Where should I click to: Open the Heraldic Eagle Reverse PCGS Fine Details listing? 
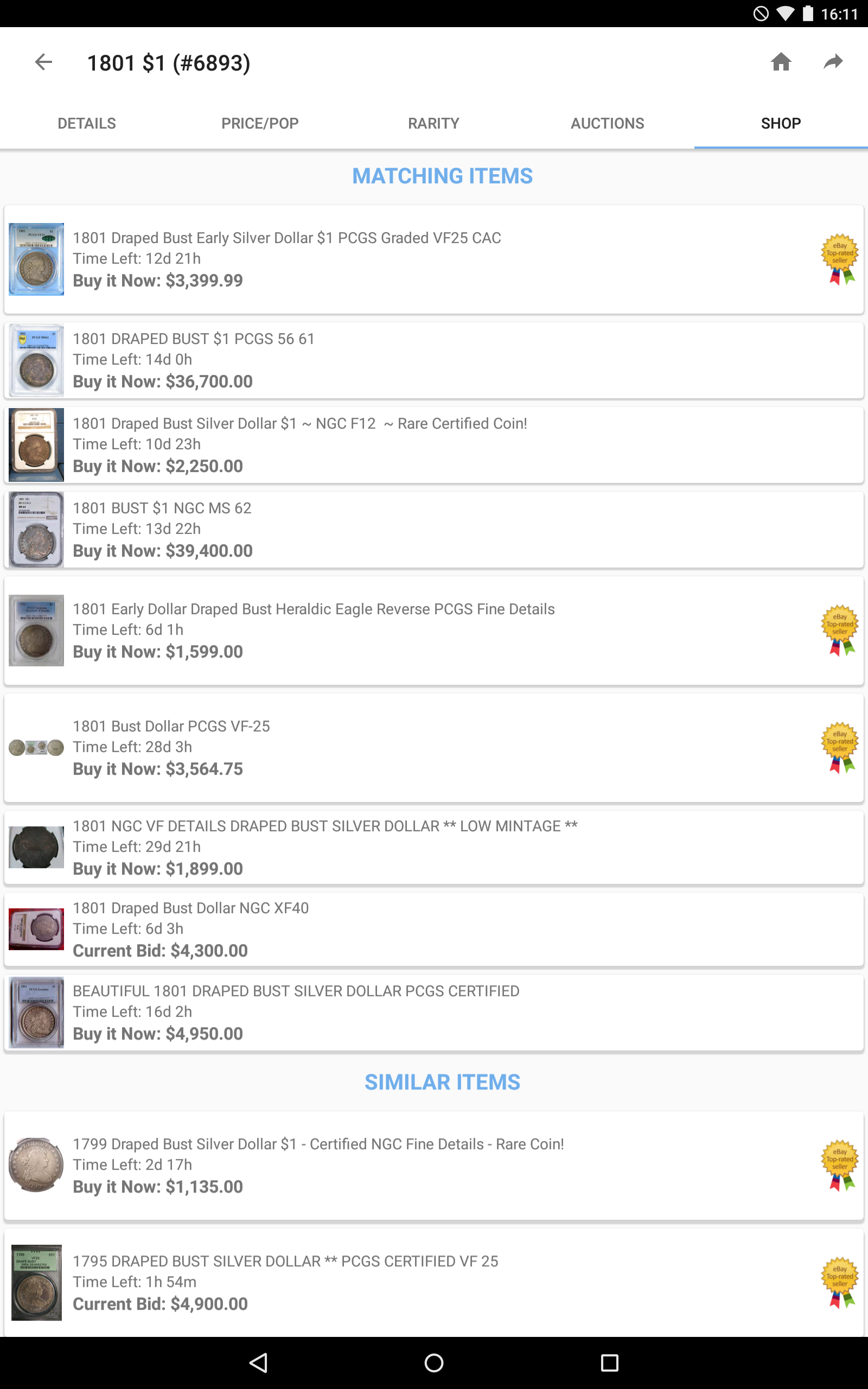tap(434, 630)
